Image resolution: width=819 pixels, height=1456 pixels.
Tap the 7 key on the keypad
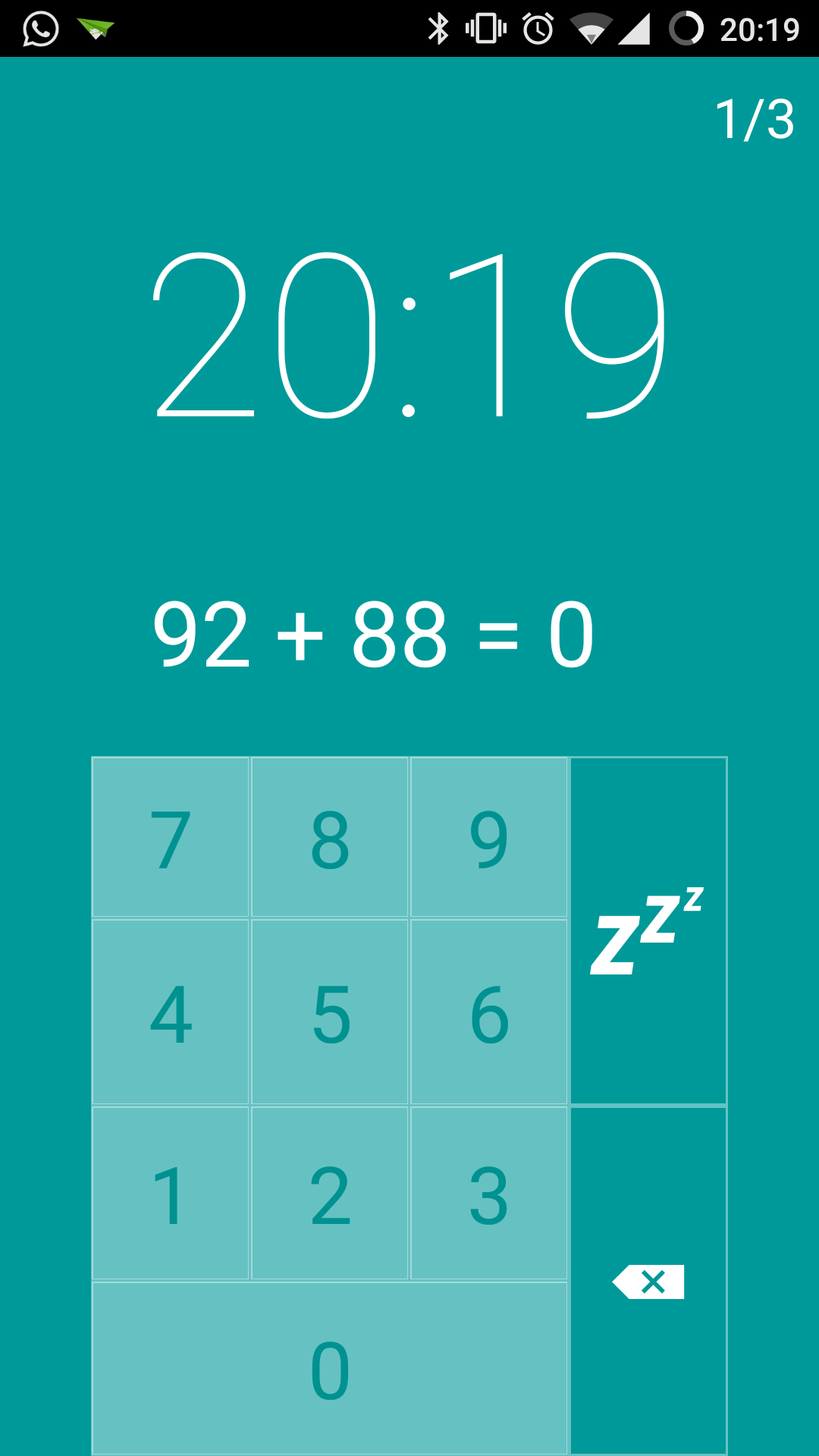[171, 837]
